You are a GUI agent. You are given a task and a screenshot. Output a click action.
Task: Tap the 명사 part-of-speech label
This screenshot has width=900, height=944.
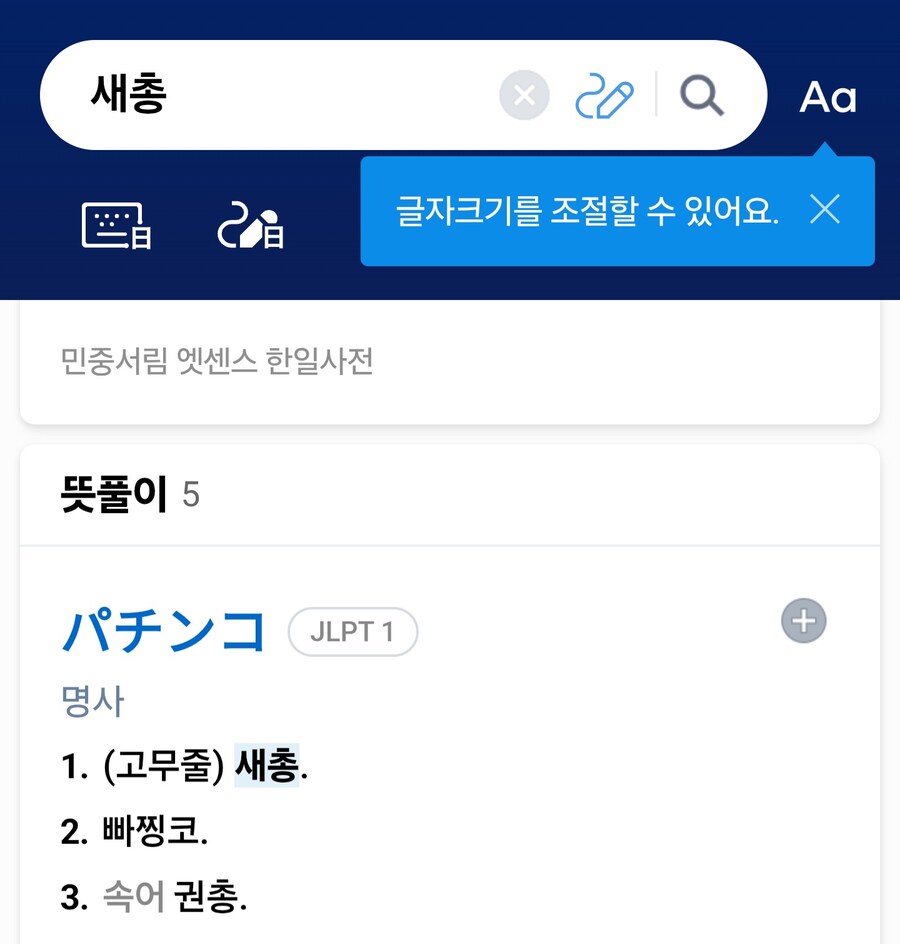94,701
